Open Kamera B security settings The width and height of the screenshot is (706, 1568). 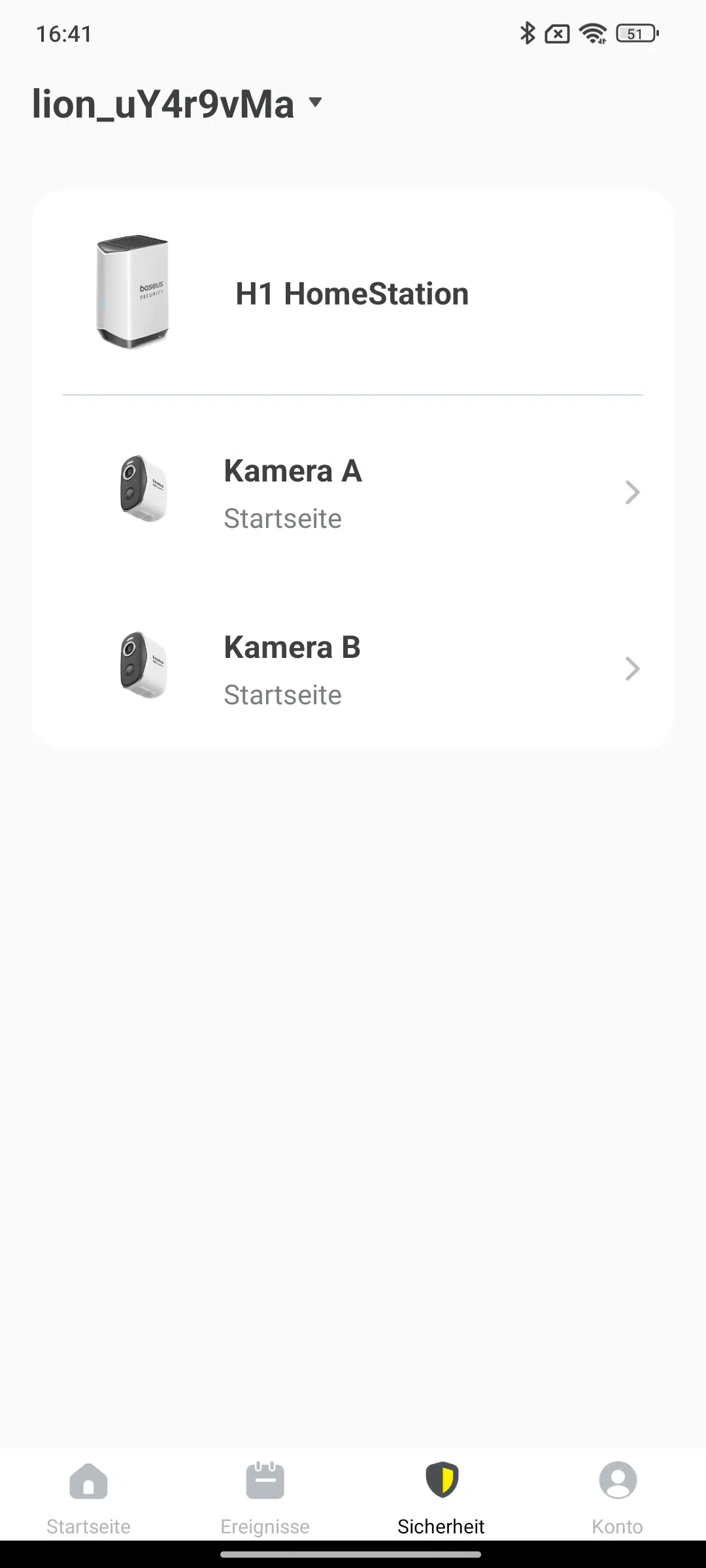[x=353, y=669]
